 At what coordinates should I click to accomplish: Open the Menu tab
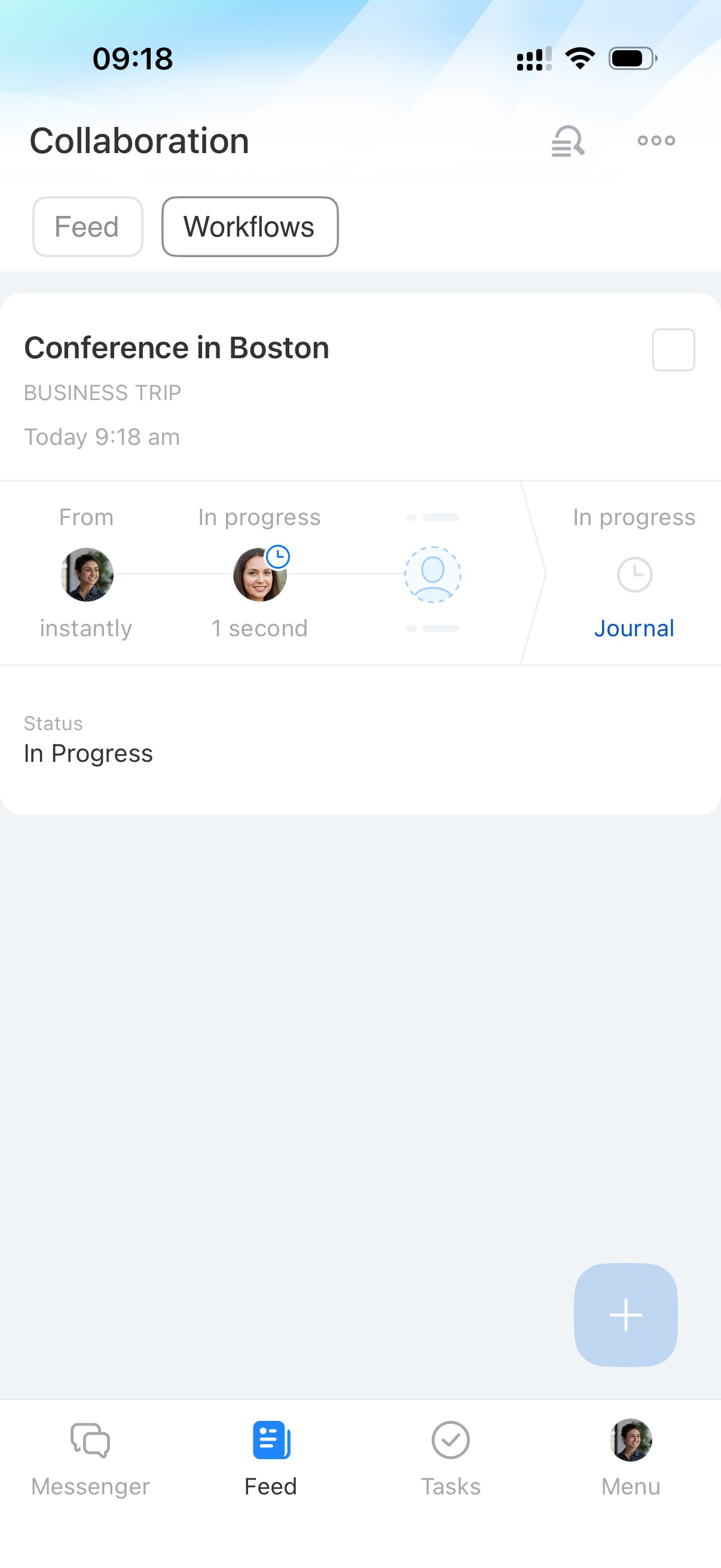(x=630, y=1459)
